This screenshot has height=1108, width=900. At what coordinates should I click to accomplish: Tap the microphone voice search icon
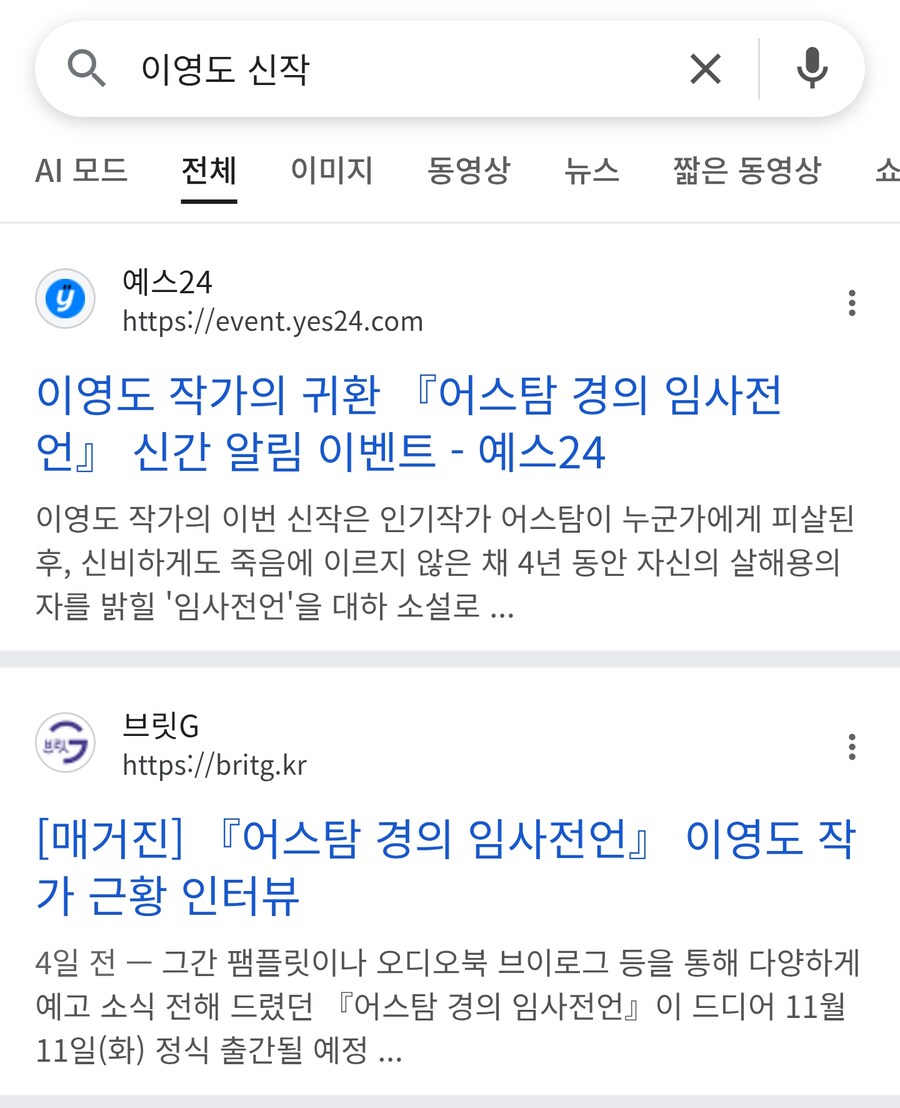tap(813, 68)
